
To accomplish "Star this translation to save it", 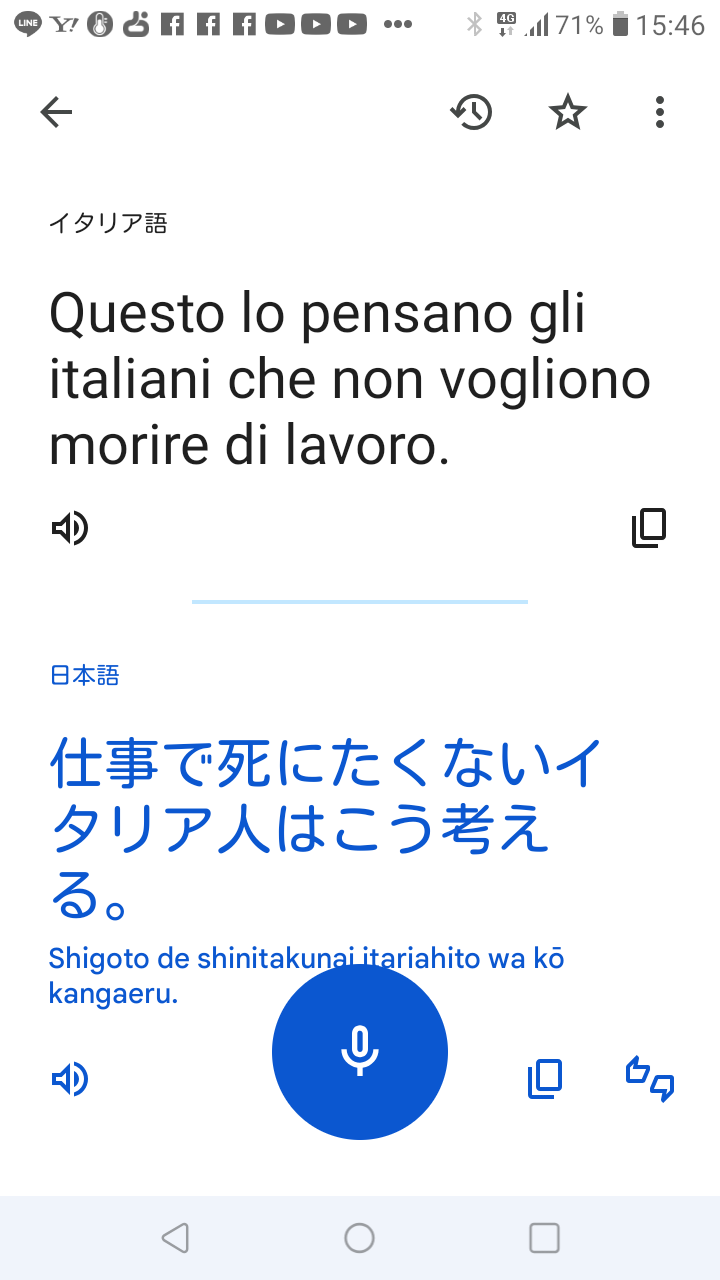I will pos(568,113).
